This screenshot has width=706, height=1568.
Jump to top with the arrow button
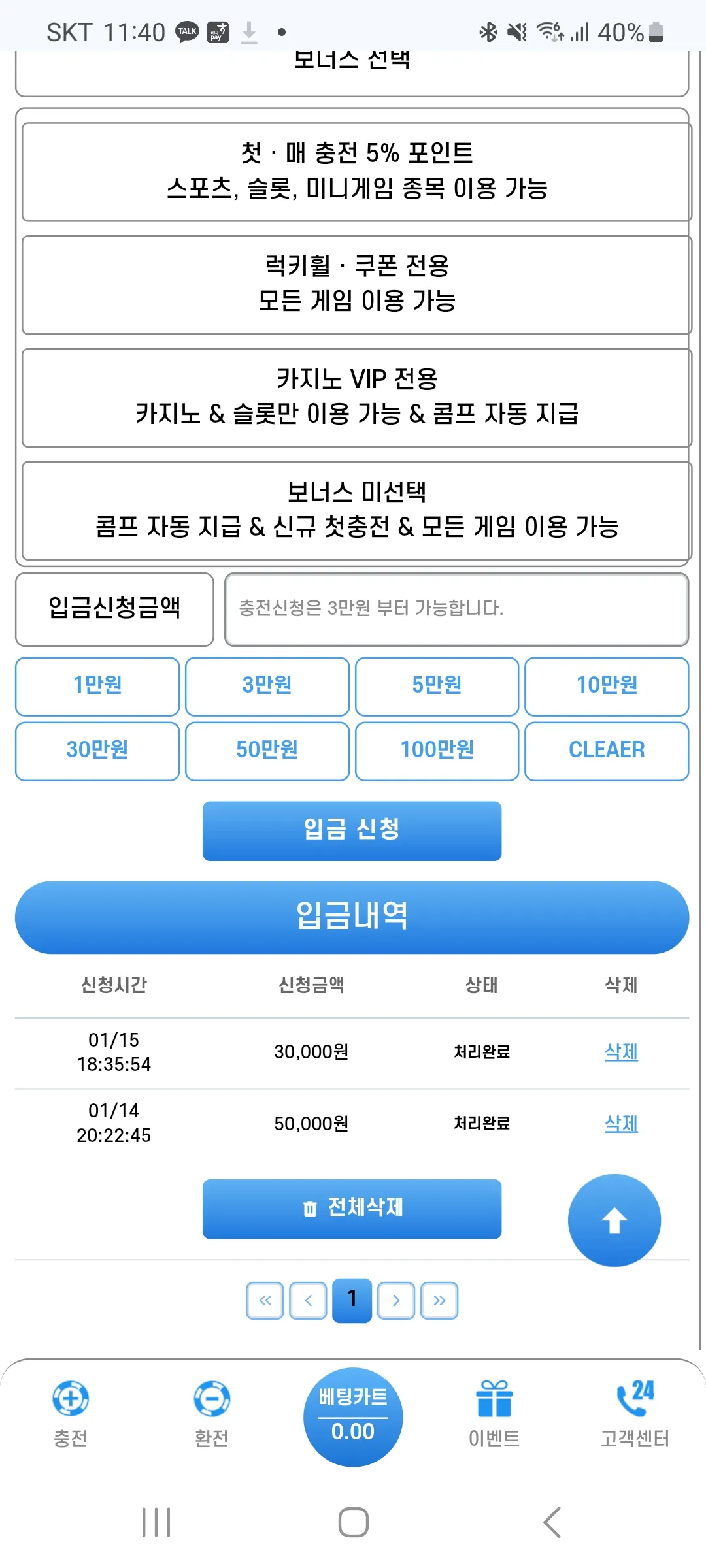(x=614, y=1220)
